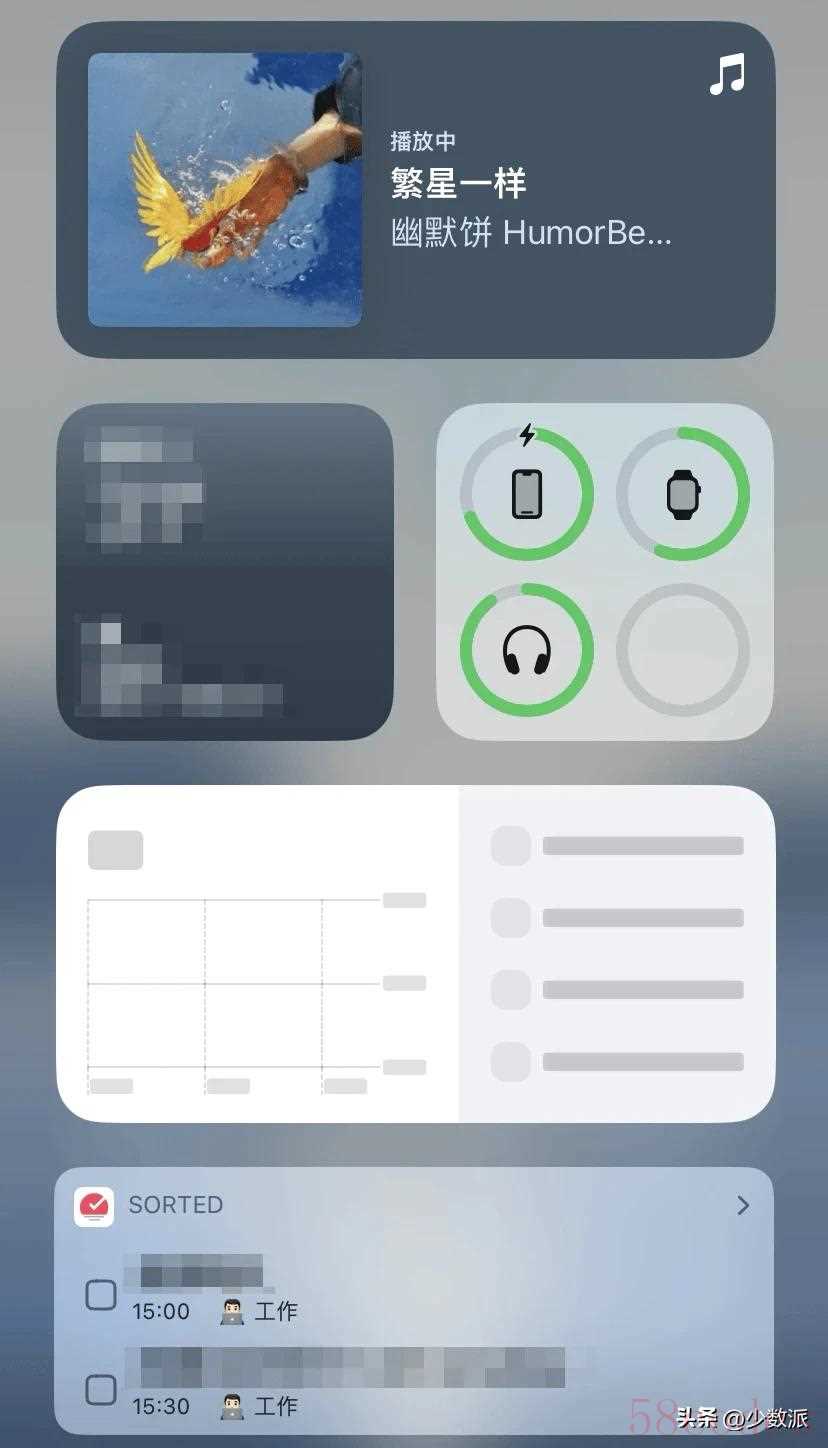Open the batteries widget
The height and width of the screenshot is (1448, 828).
604,571
